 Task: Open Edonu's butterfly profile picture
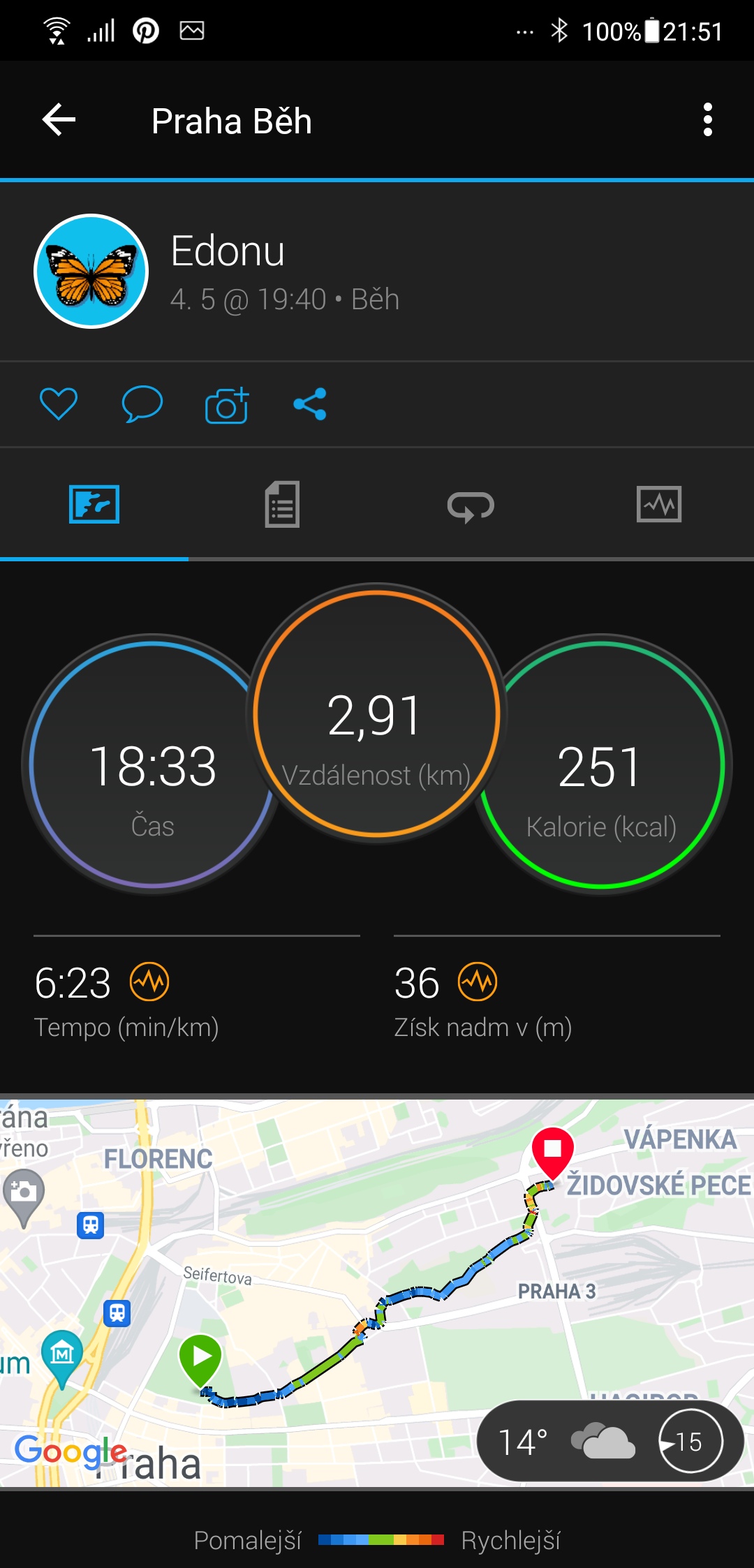pyautogui.click(x=91, y=271)
